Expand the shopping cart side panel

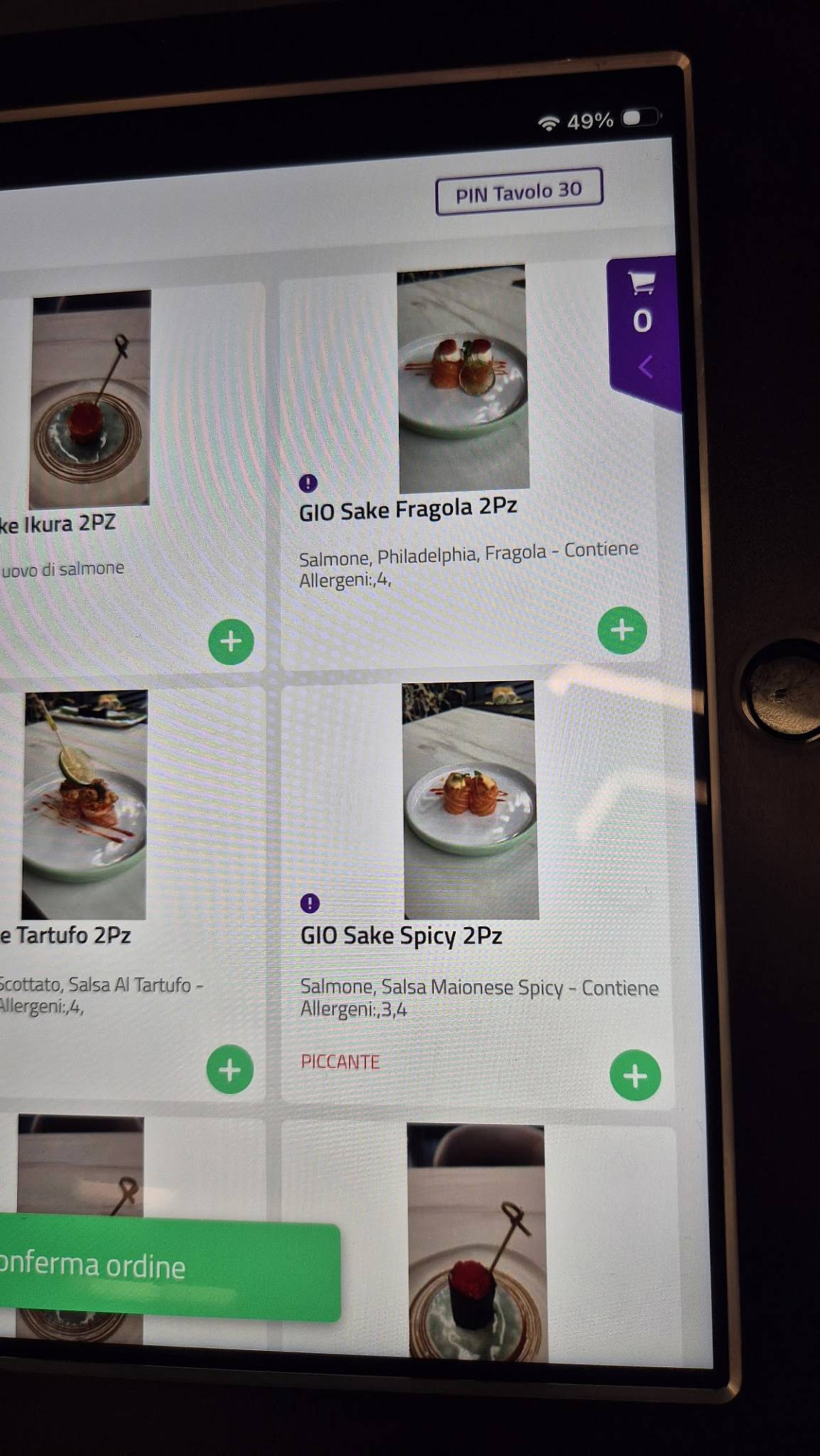click(x=643, y=334)
